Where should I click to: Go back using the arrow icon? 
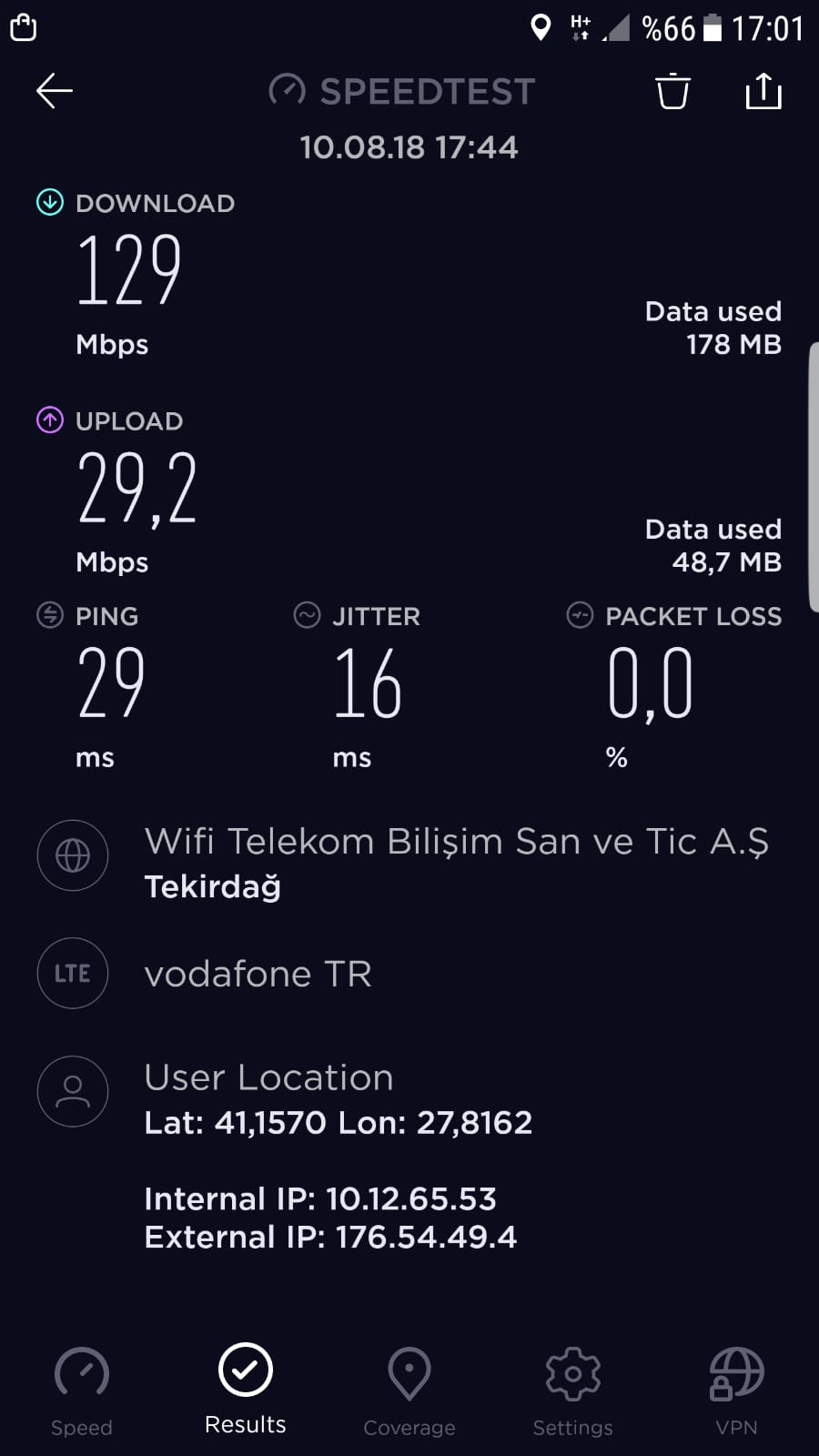(x=55, y=91)
